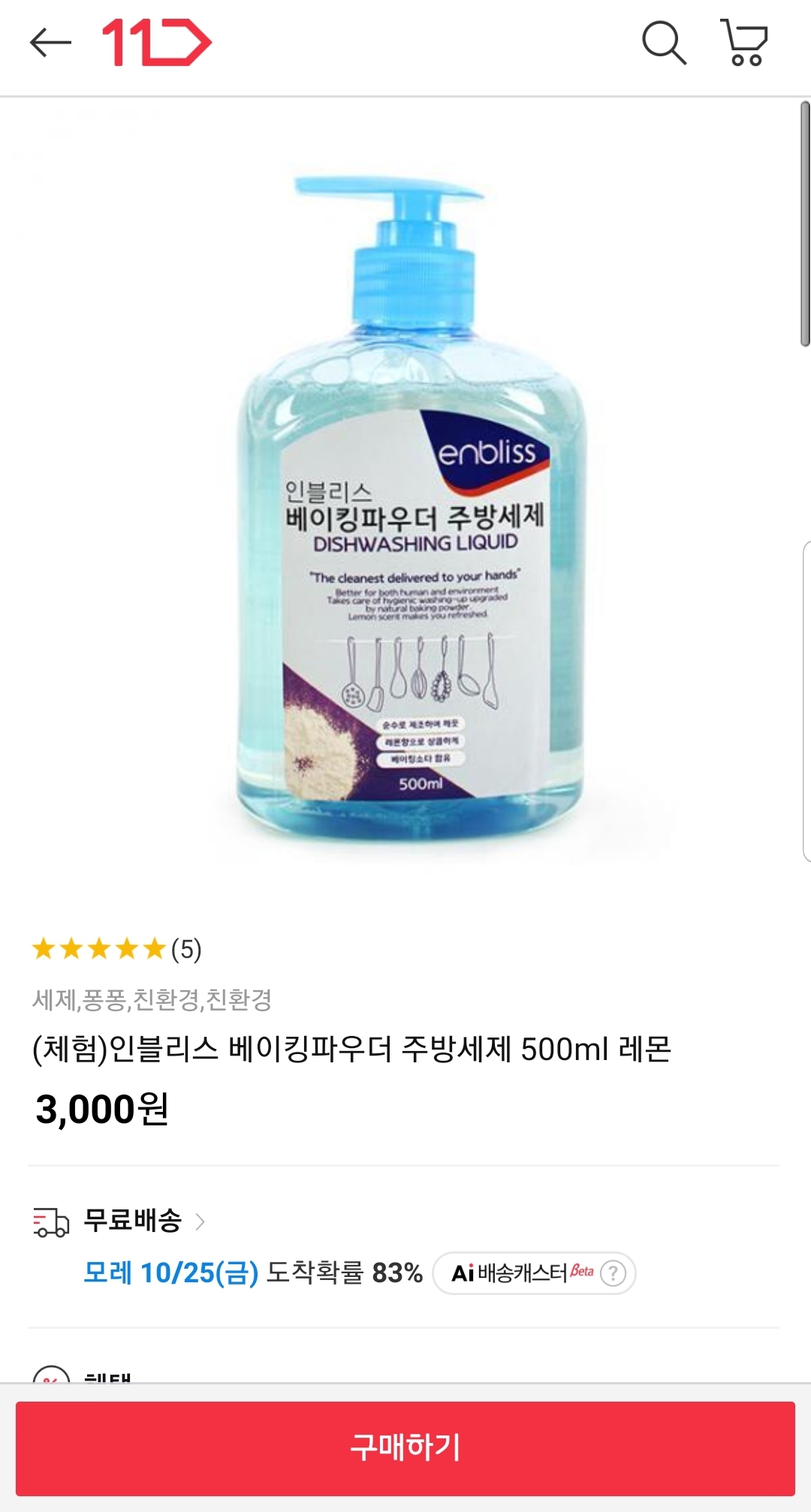Go back with the arrow icon
The width and height of the screenshot is (811, 1512).
click(x=50, y=43)
